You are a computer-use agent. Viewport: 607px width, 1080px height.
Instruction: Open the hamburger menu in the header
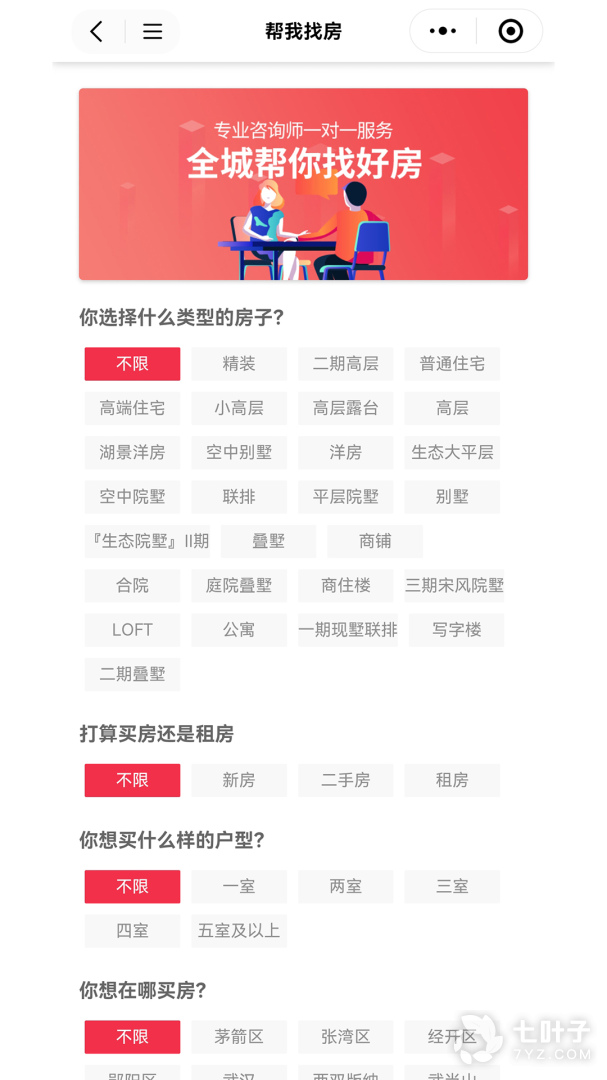152,32
